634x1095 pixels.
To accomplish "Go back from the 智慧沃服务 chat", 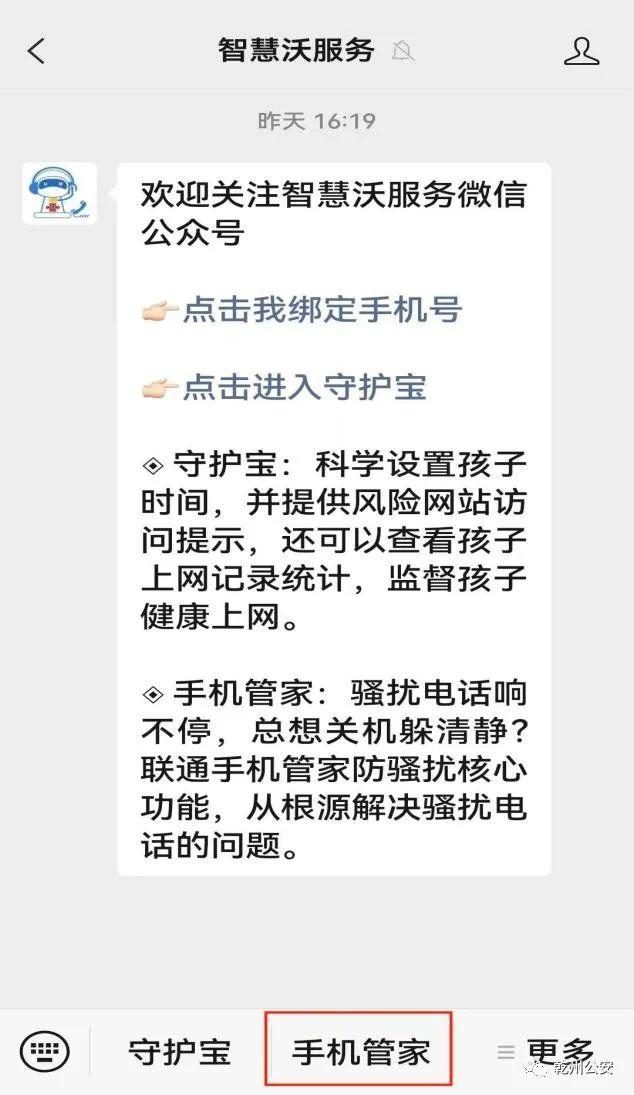I will pyautogui.click(x=37, y=52).
